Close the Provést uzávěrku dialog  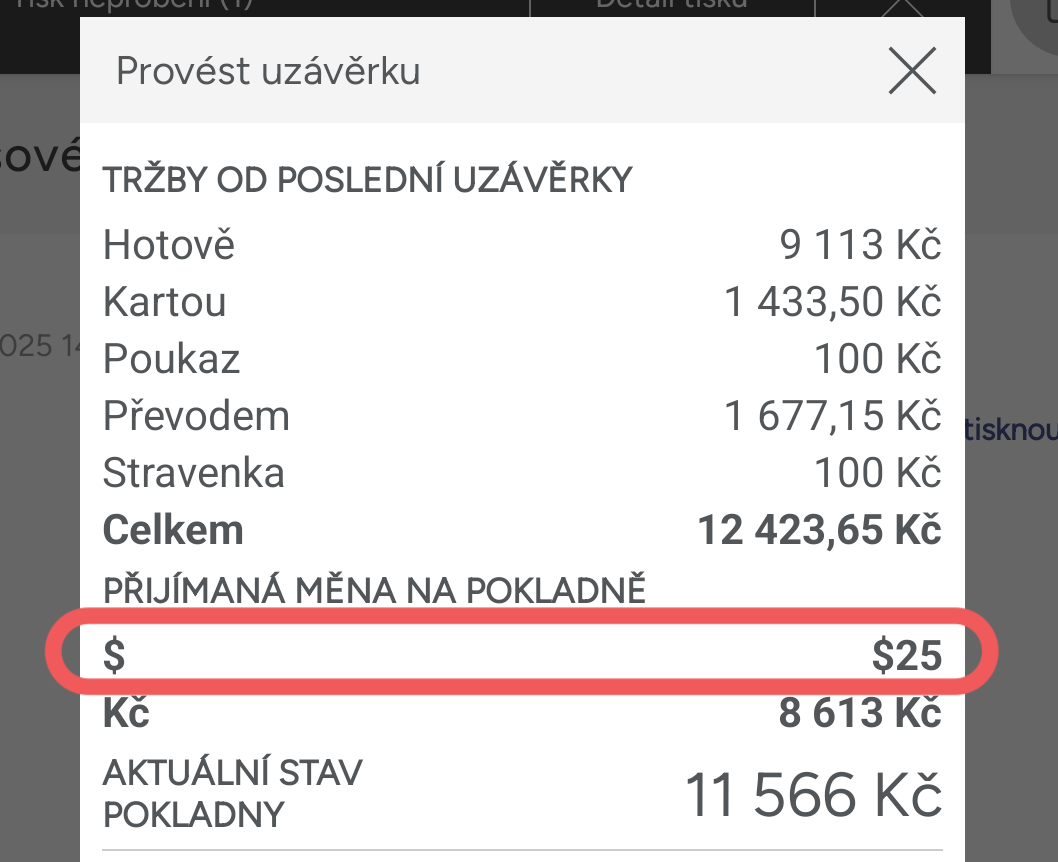tap(912, 71)
